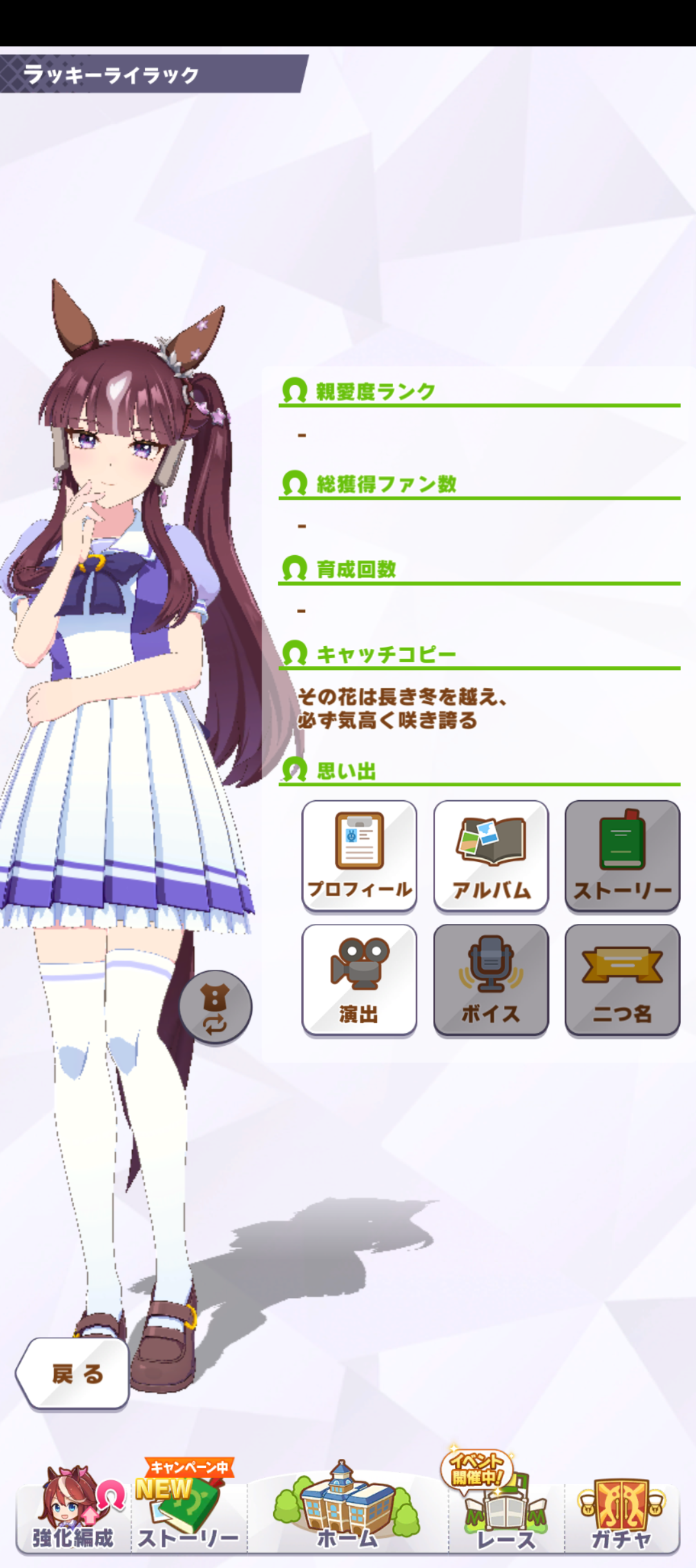Tap the ストーリー button under 思い出
The width and height of the screenshot is (696, 1568).
coord(622,855)
